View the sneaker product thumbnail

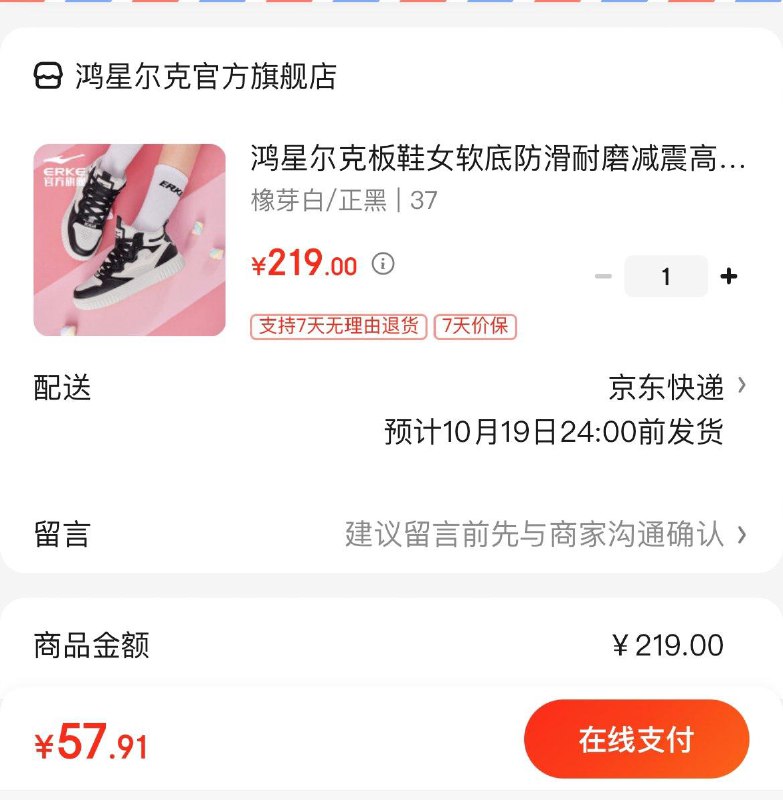(129, 240)
